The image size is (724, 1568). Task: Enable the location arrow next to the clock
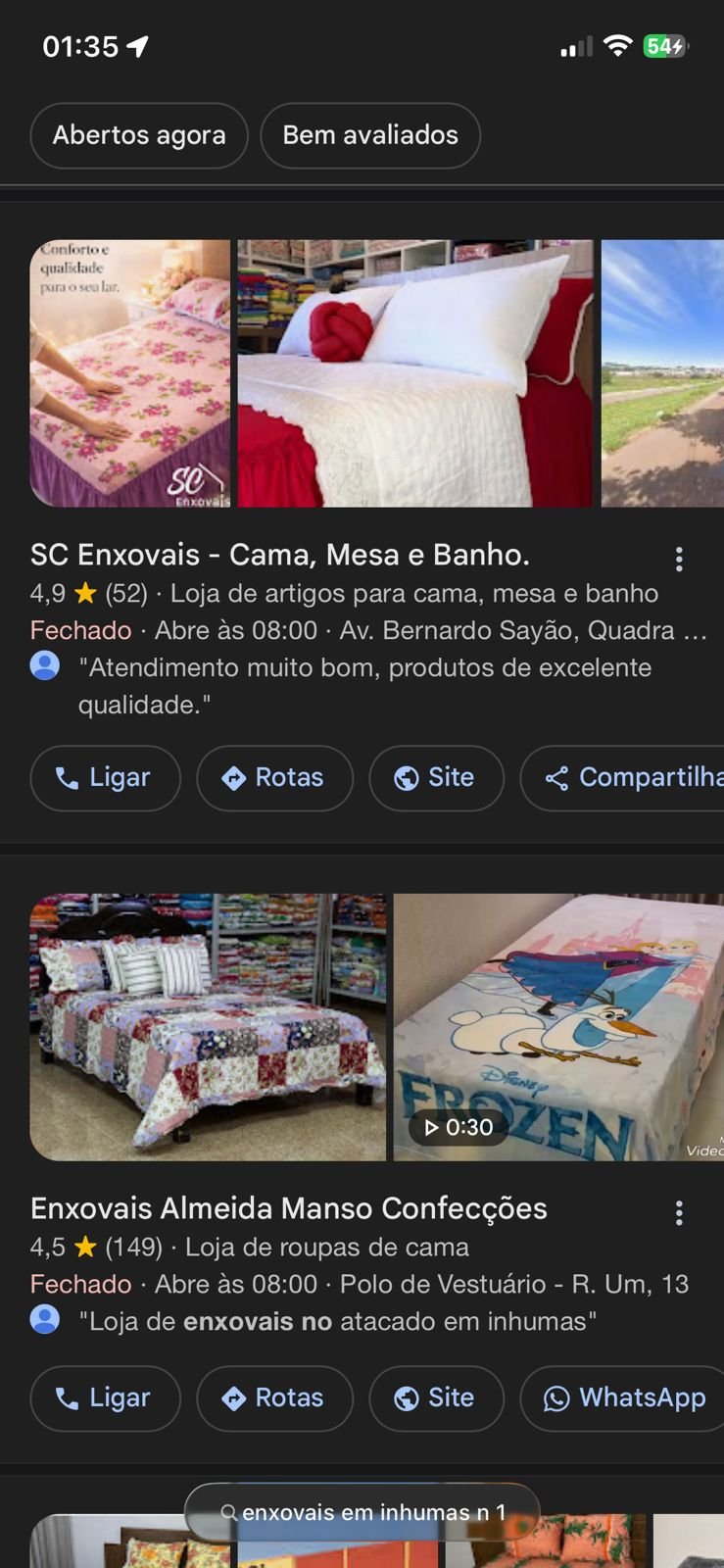(135, 43)
